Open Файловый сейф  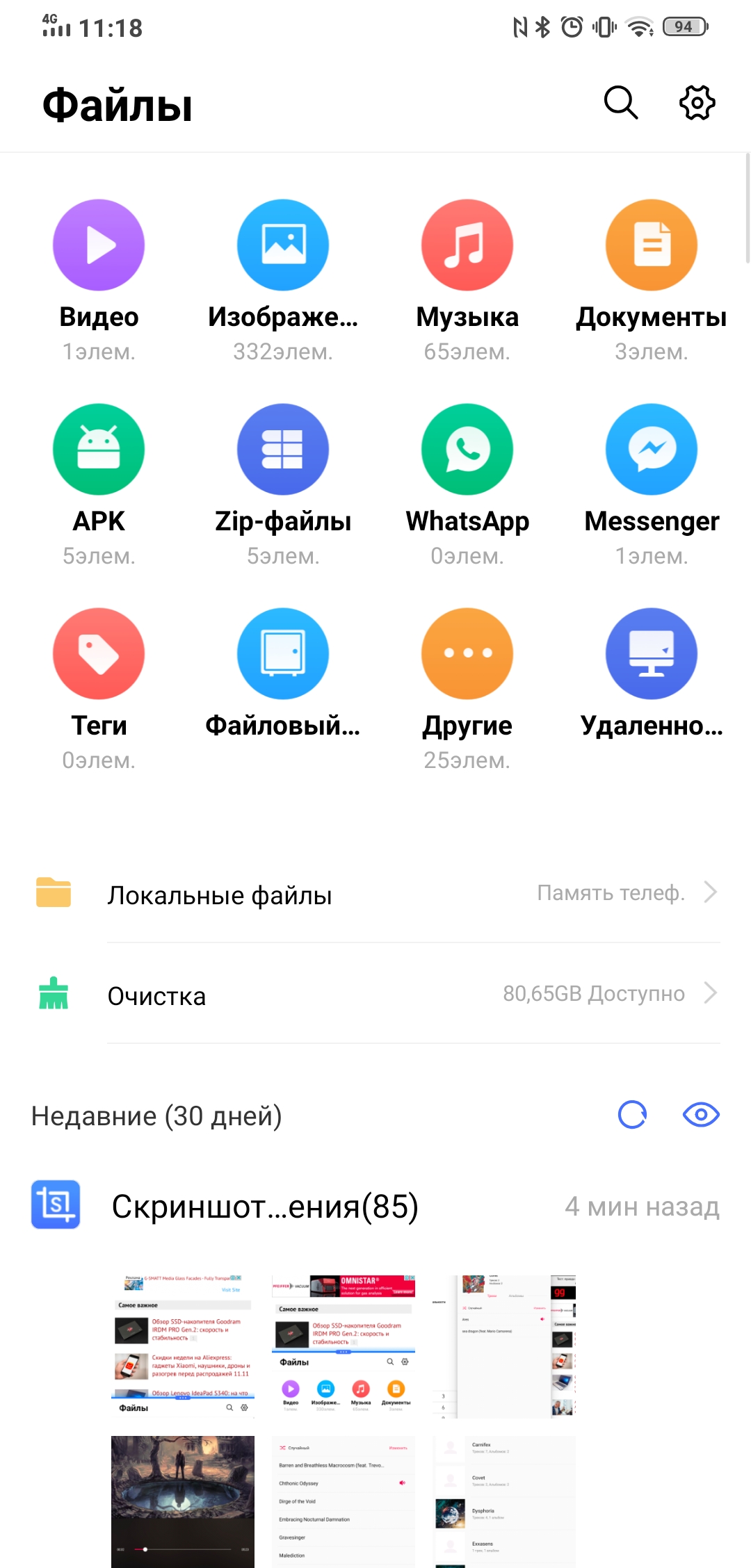click(283, 654)
